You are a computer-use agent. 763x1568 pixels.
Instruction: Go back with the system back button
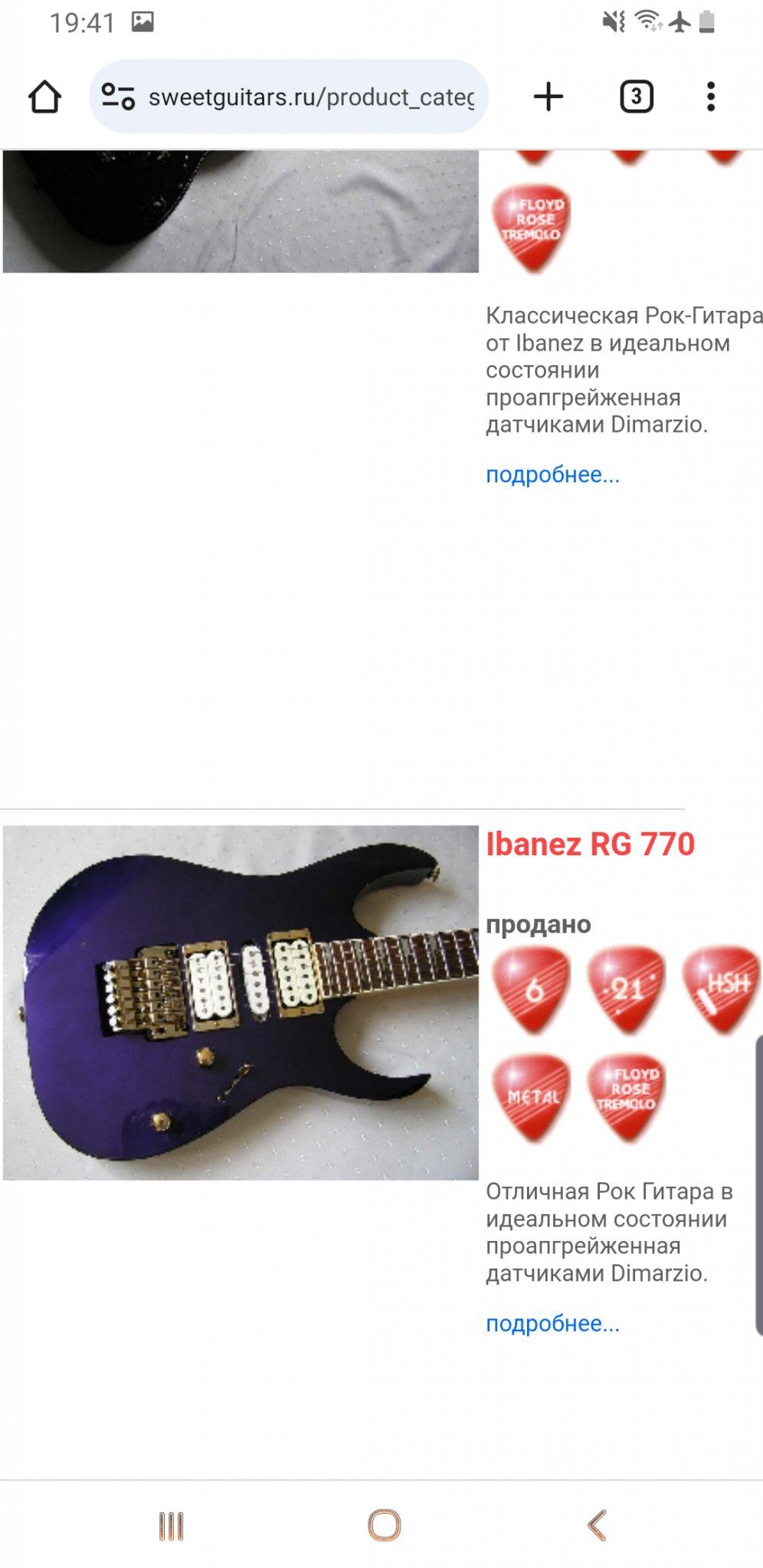[x=597, y=1525]
